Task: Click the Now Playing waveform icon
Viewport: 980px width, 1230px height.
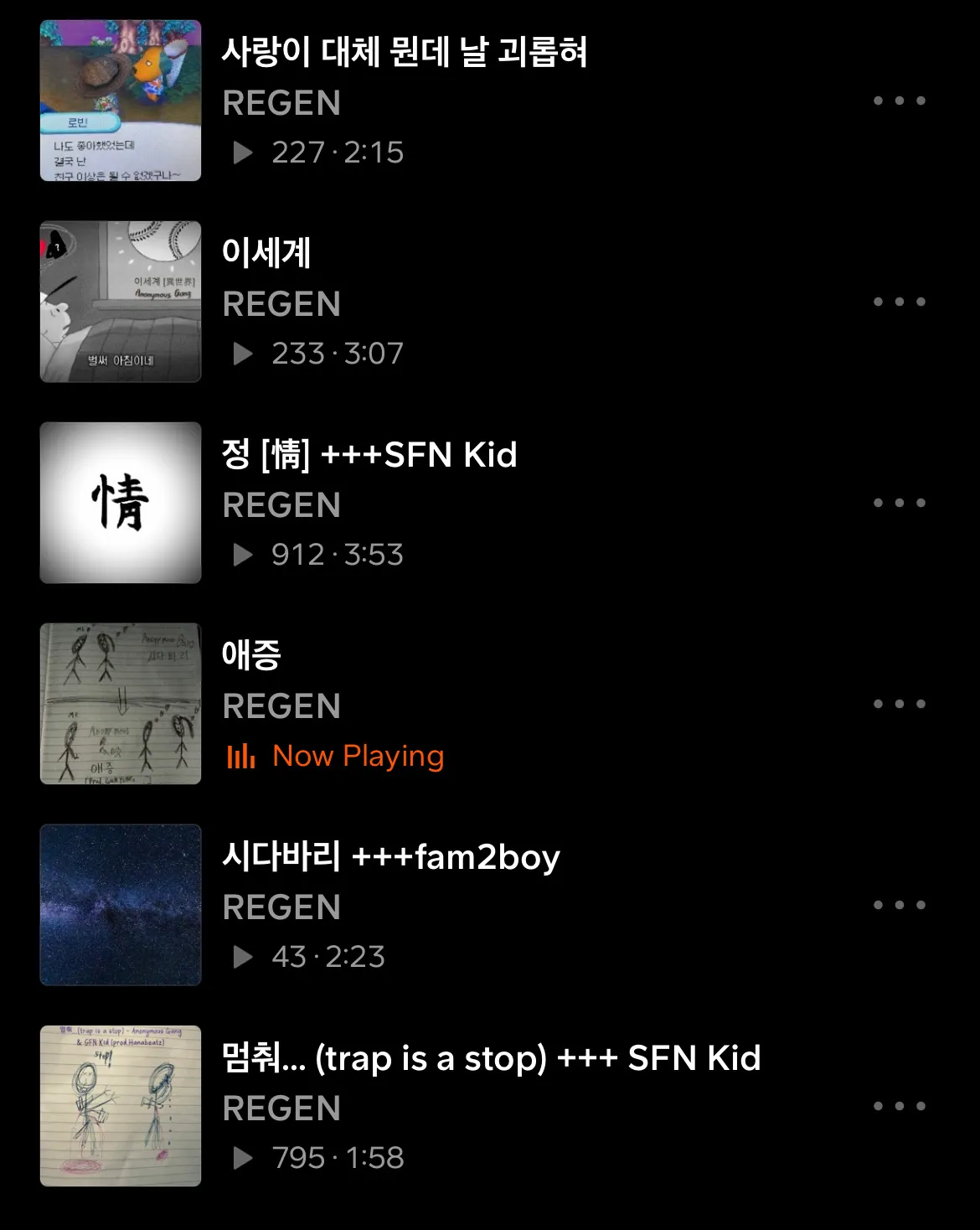Action: tap(240, 756)
